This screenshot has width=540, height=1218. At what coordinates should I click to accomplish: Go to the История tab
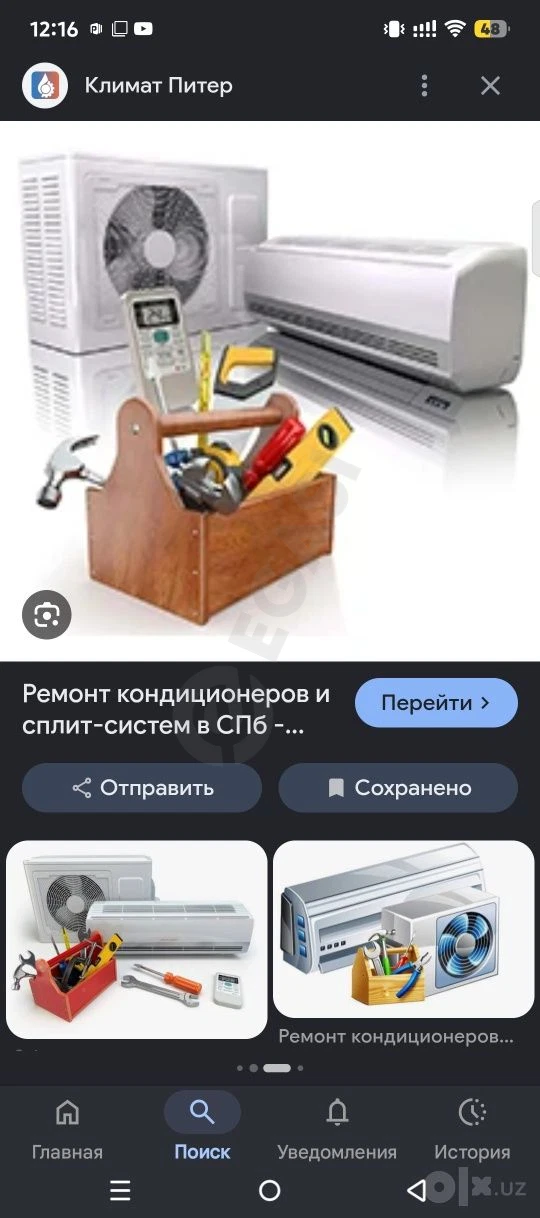(472, 1126)
